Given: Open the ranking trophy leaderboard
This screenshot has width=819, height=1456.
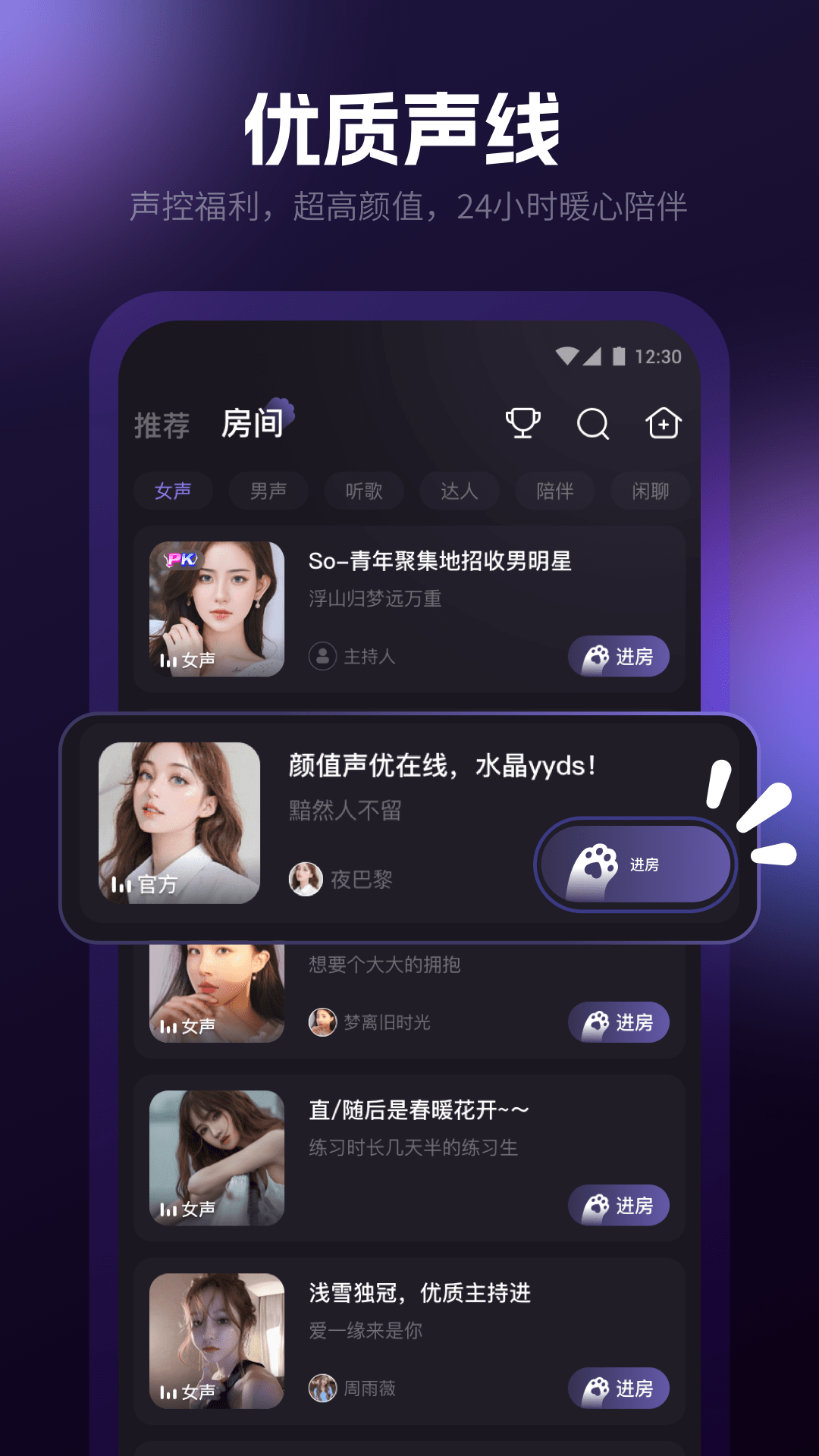Looking at the screenshot, I should 523,425.
